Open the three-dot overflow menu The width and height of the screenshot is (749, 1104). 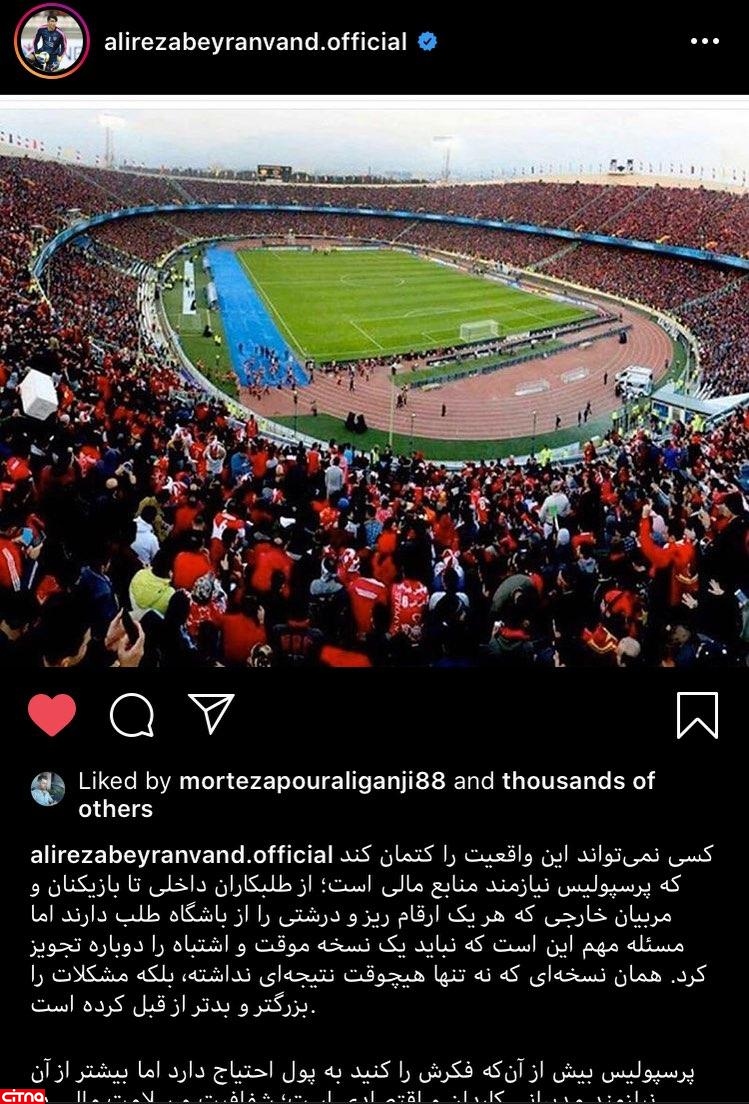click(x=704, y=42)
